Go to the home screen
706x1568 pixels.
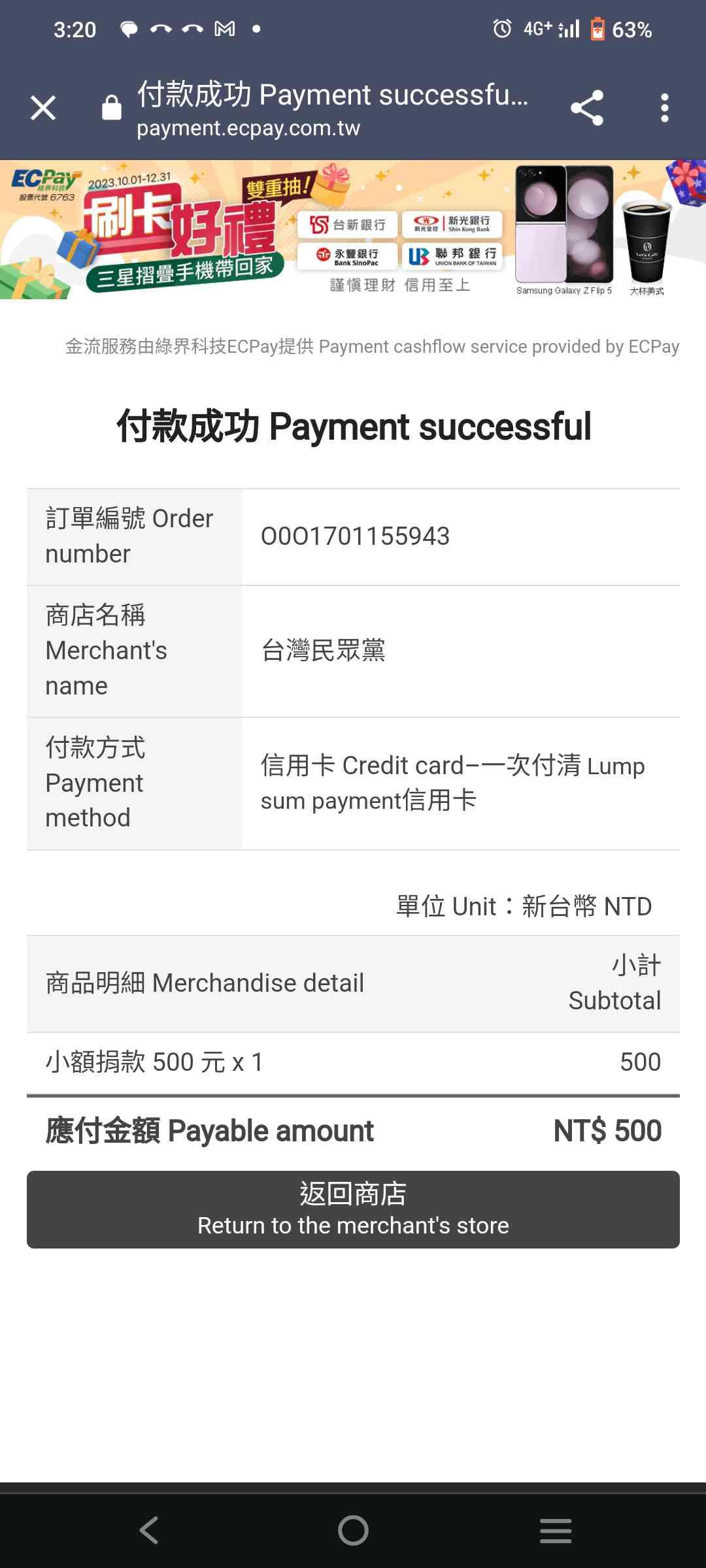[353, 1530]
